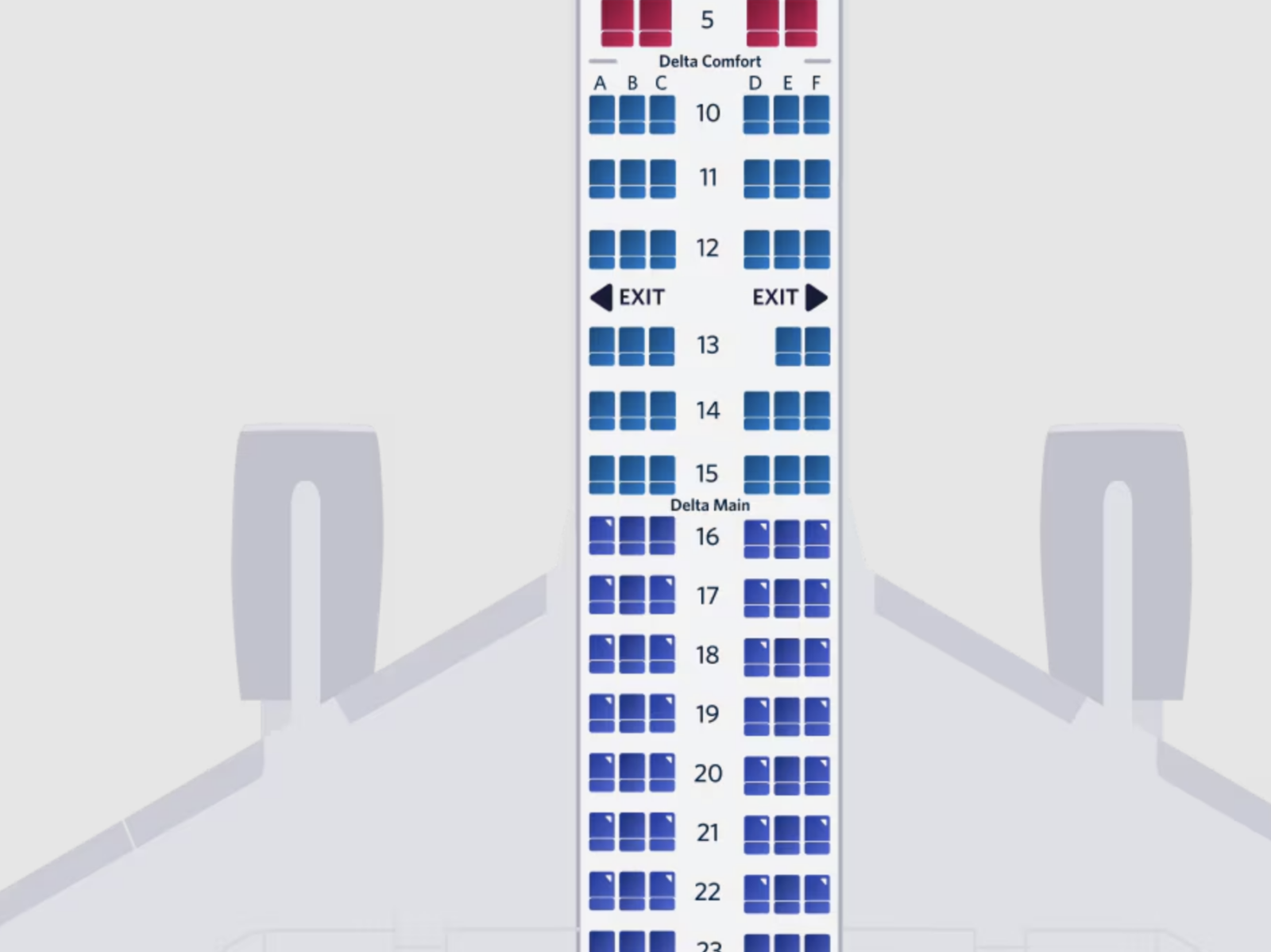Select window seat 22A

(x=601, y=891)
